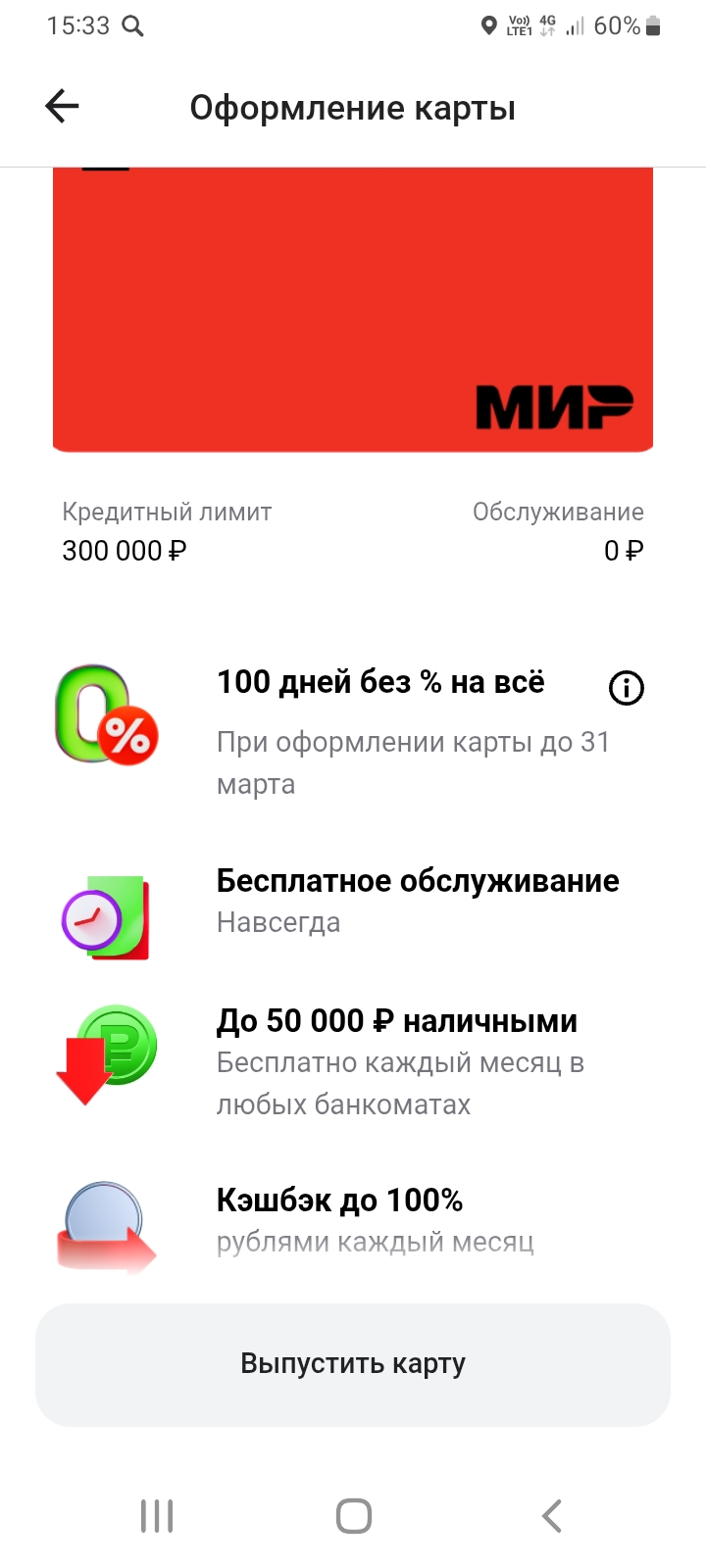Tap the home navigation button
This screenshot has height=1568, width=706.
(x=353, y=1515)
